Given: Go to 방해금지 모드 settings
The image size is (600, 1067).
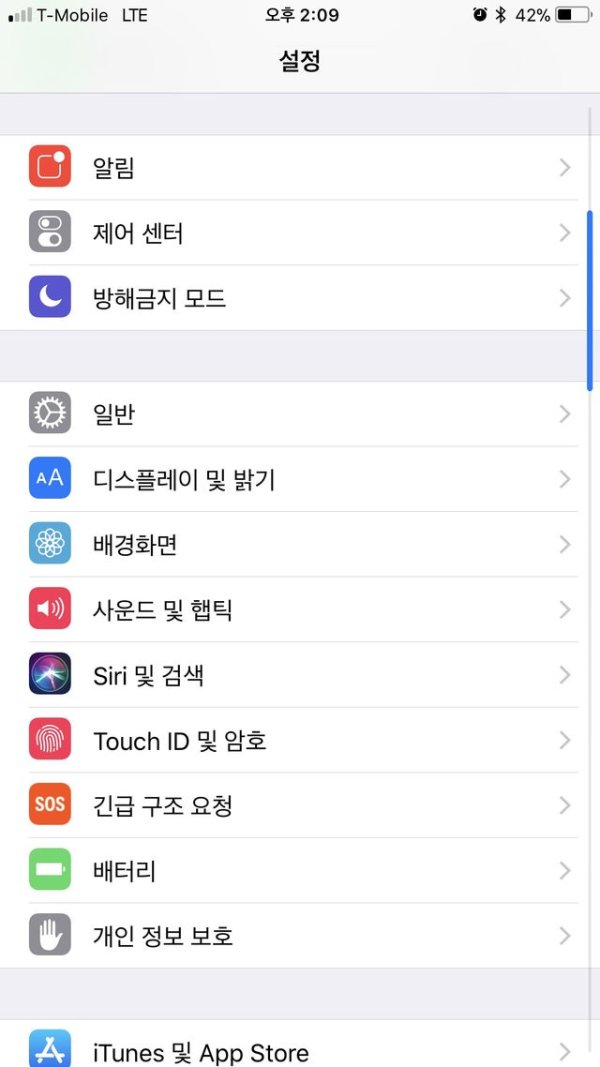Looking at the screenshot, I should pyautogui.click(x=300, y=298).
